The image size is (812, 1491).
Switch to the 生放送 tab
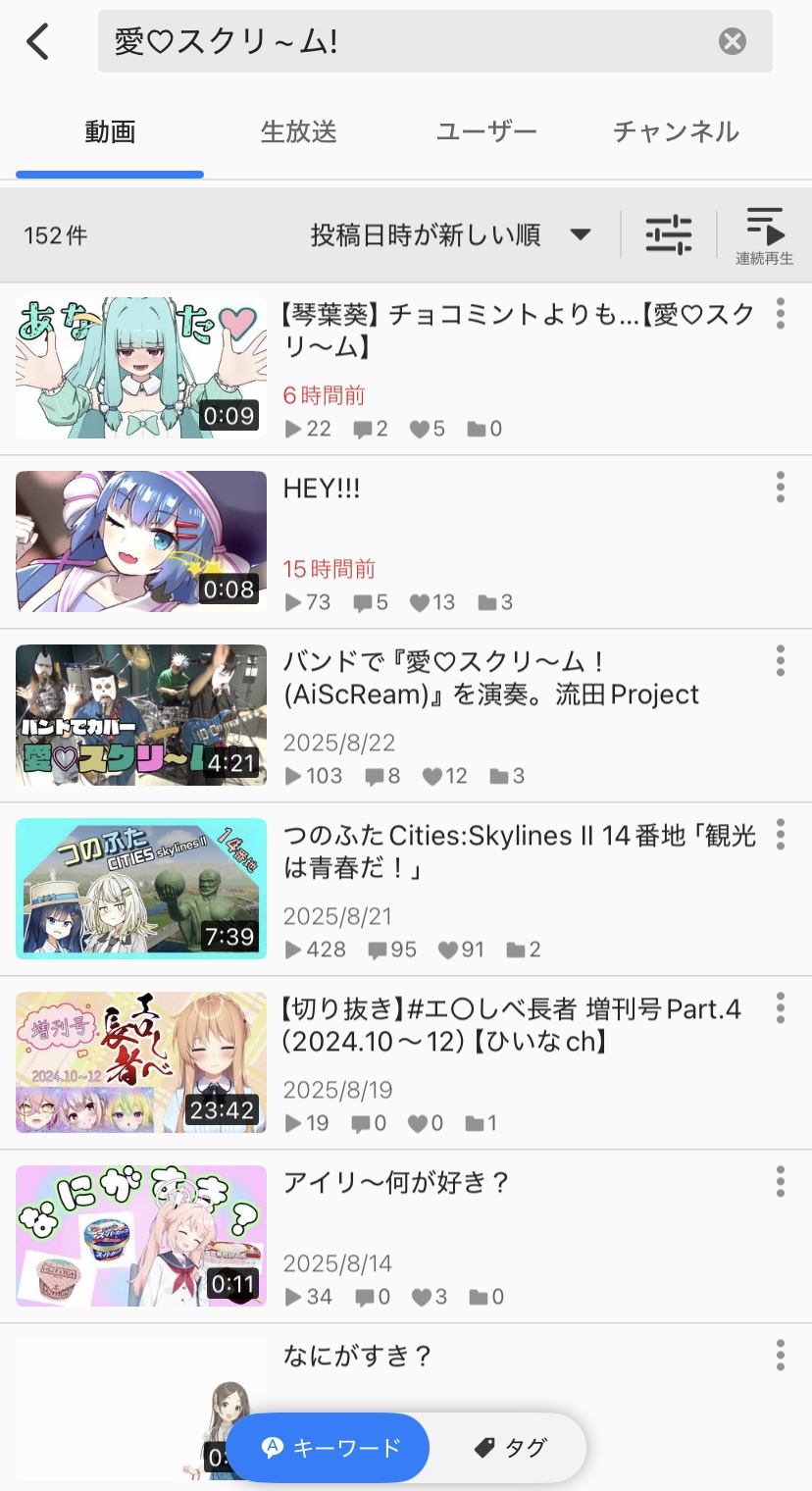pos(298,132)
